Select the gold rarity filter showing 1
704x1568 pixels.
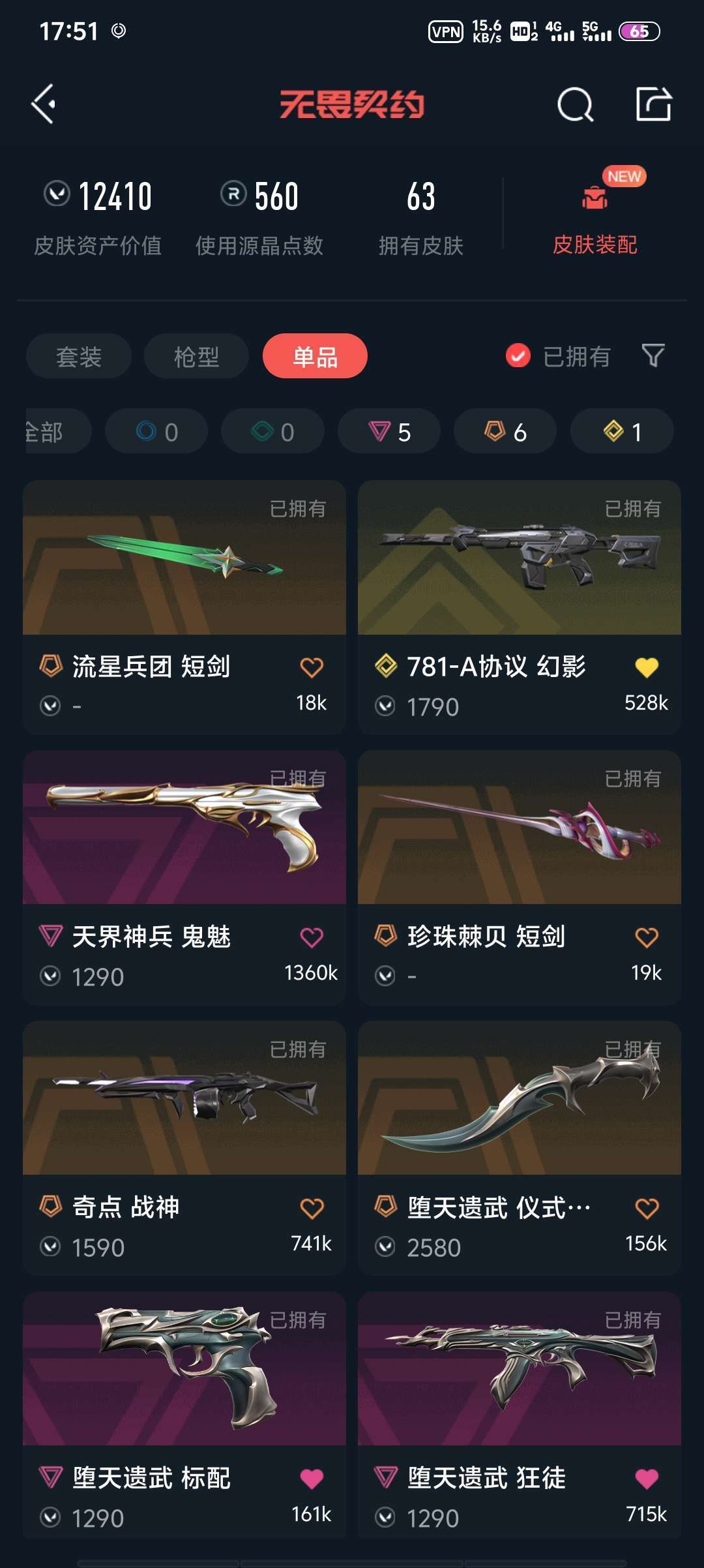(621, 431)
